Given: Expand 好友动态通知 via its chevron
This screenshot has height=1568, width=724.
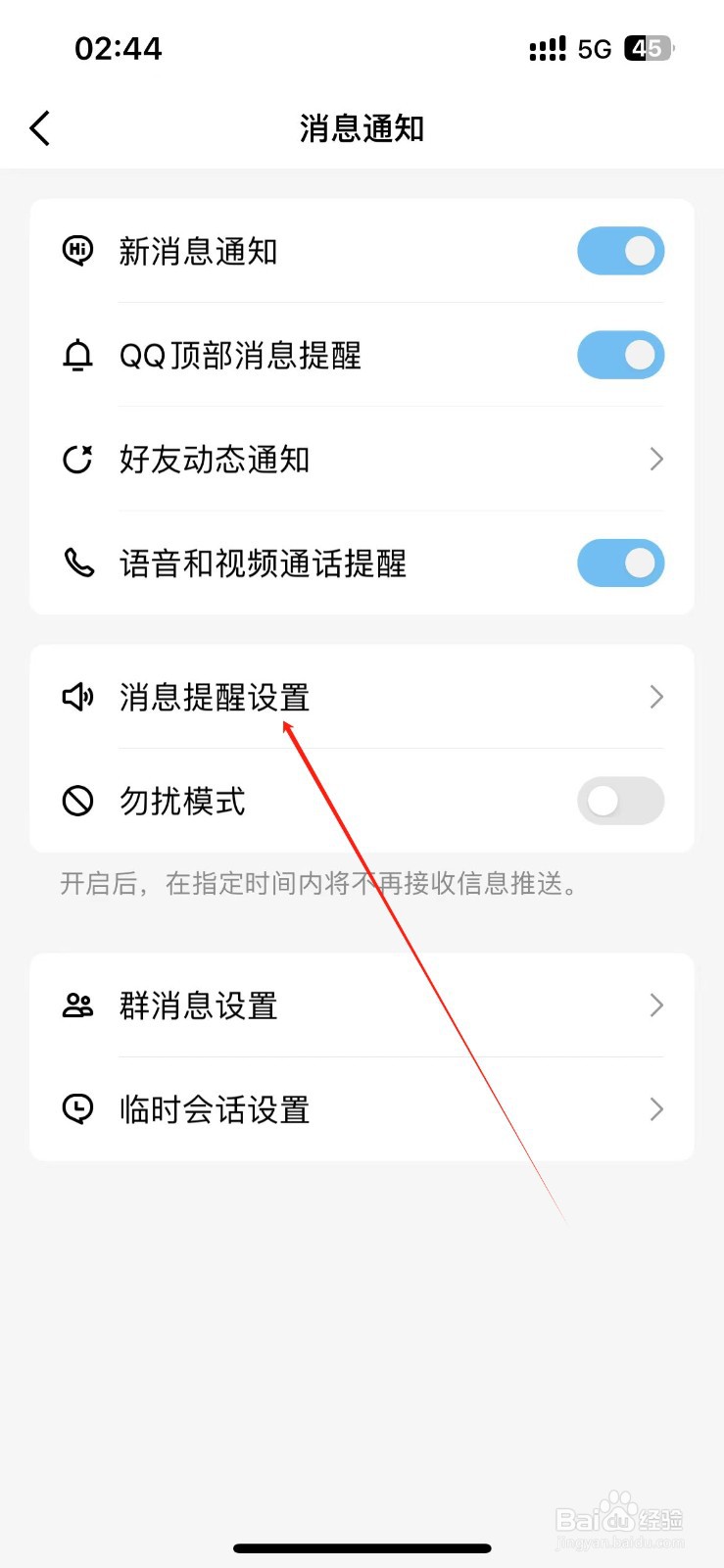Looking at the screenshot, I should tap(655, 459).
